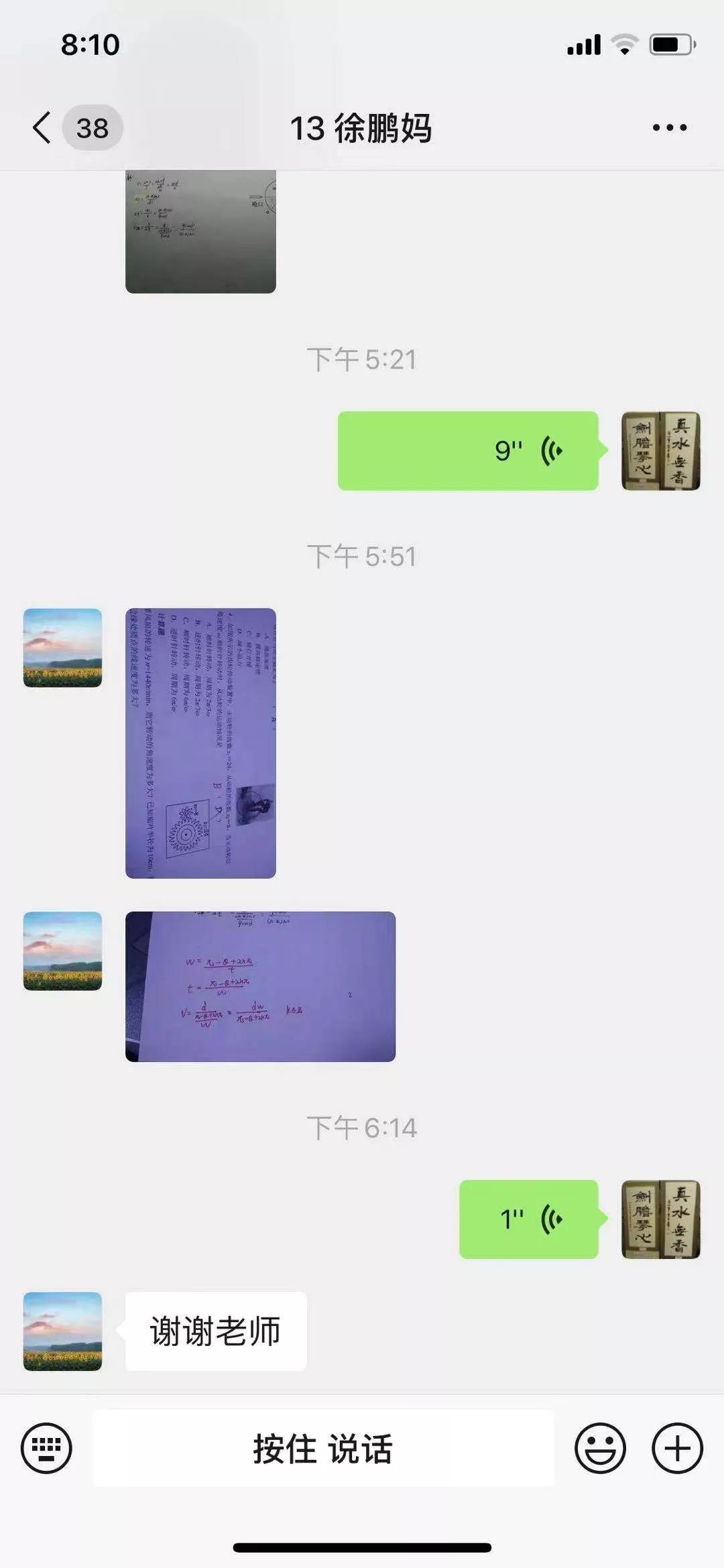
Task: View the contact's profile via sunflower avatar beside 谢谢老师
Action: pos(62,1331)
